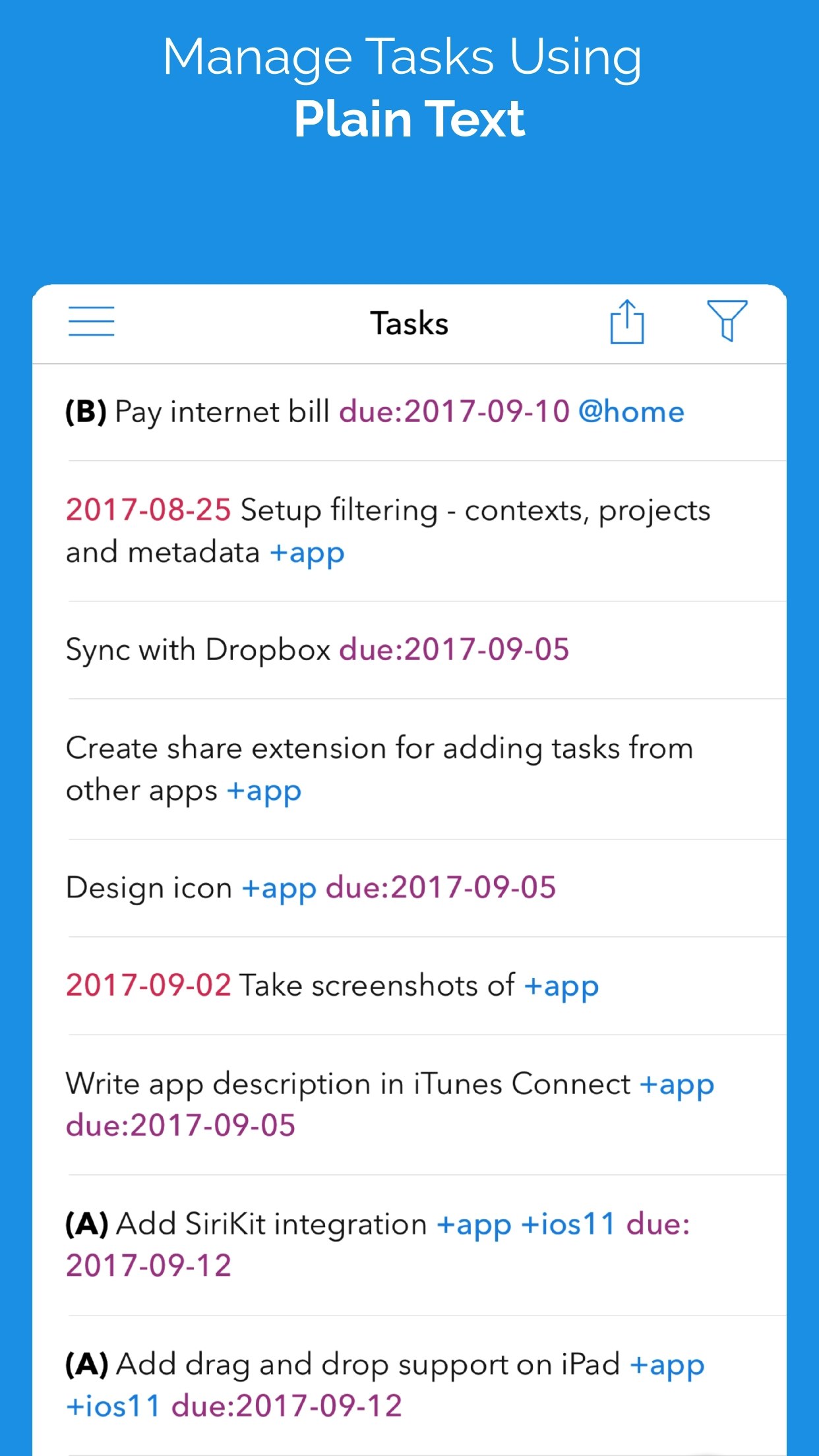The width and height of the screenshot is (819, 1456).
Task: Click the (B) priority label
Action: pyautogui.click(x=85, y=411)
